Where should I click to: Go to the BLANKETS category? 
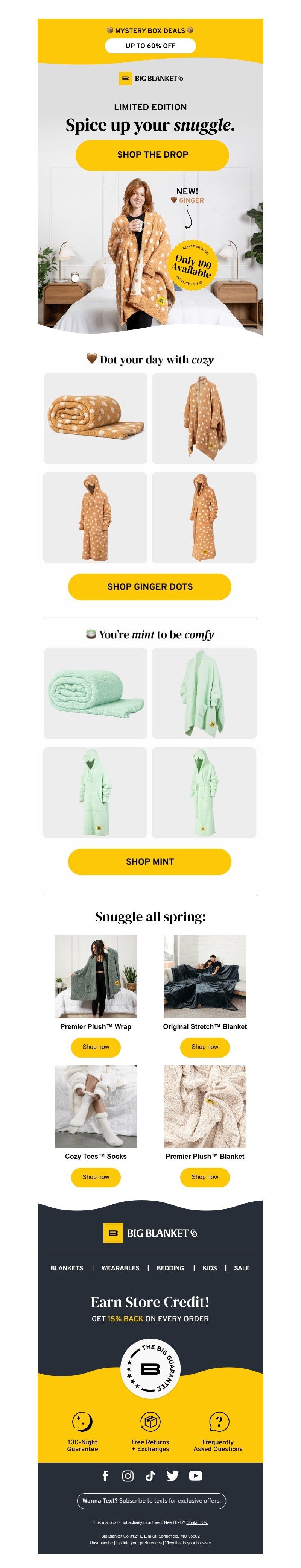(67, 1268)
